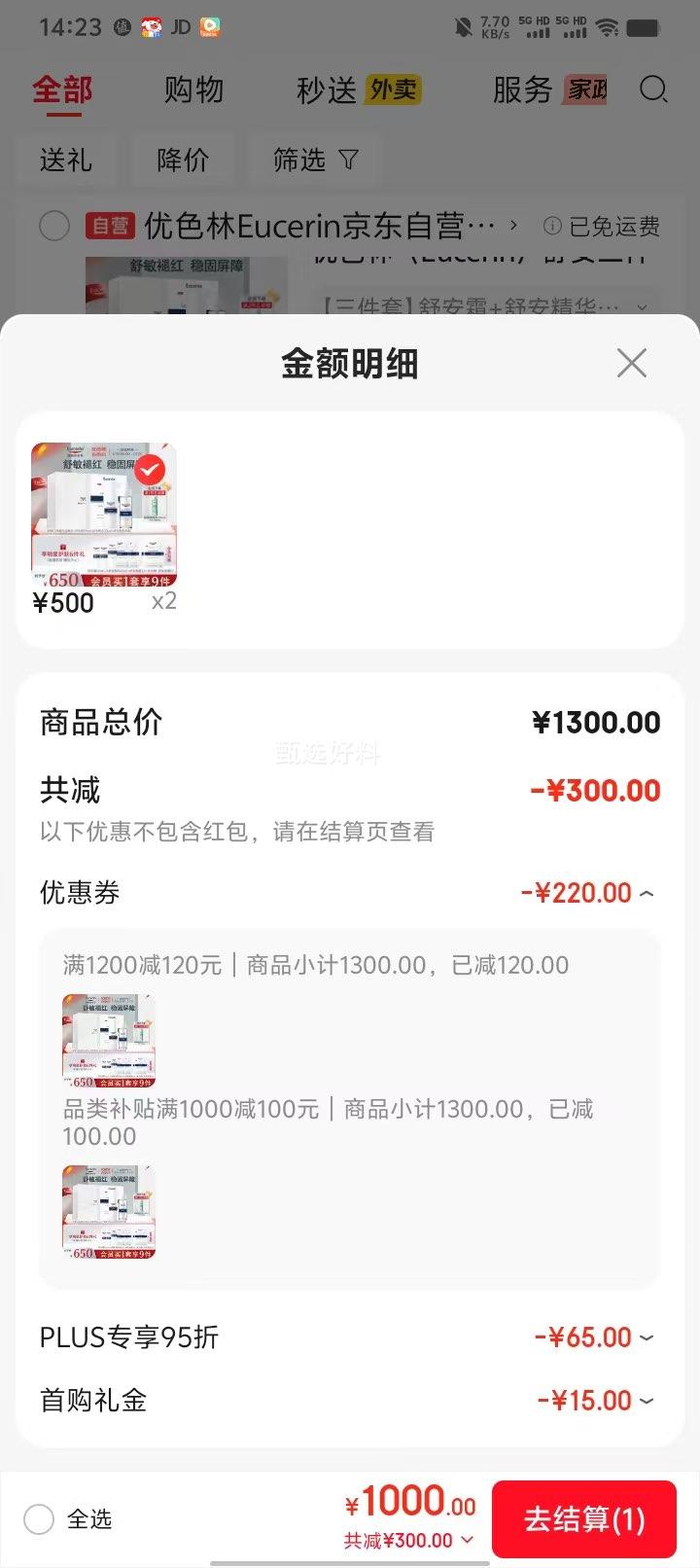Expand the PLUS专享95折 discount row
The width and height of the screenshot is (700, 1568).
(x=647, y=1336)
